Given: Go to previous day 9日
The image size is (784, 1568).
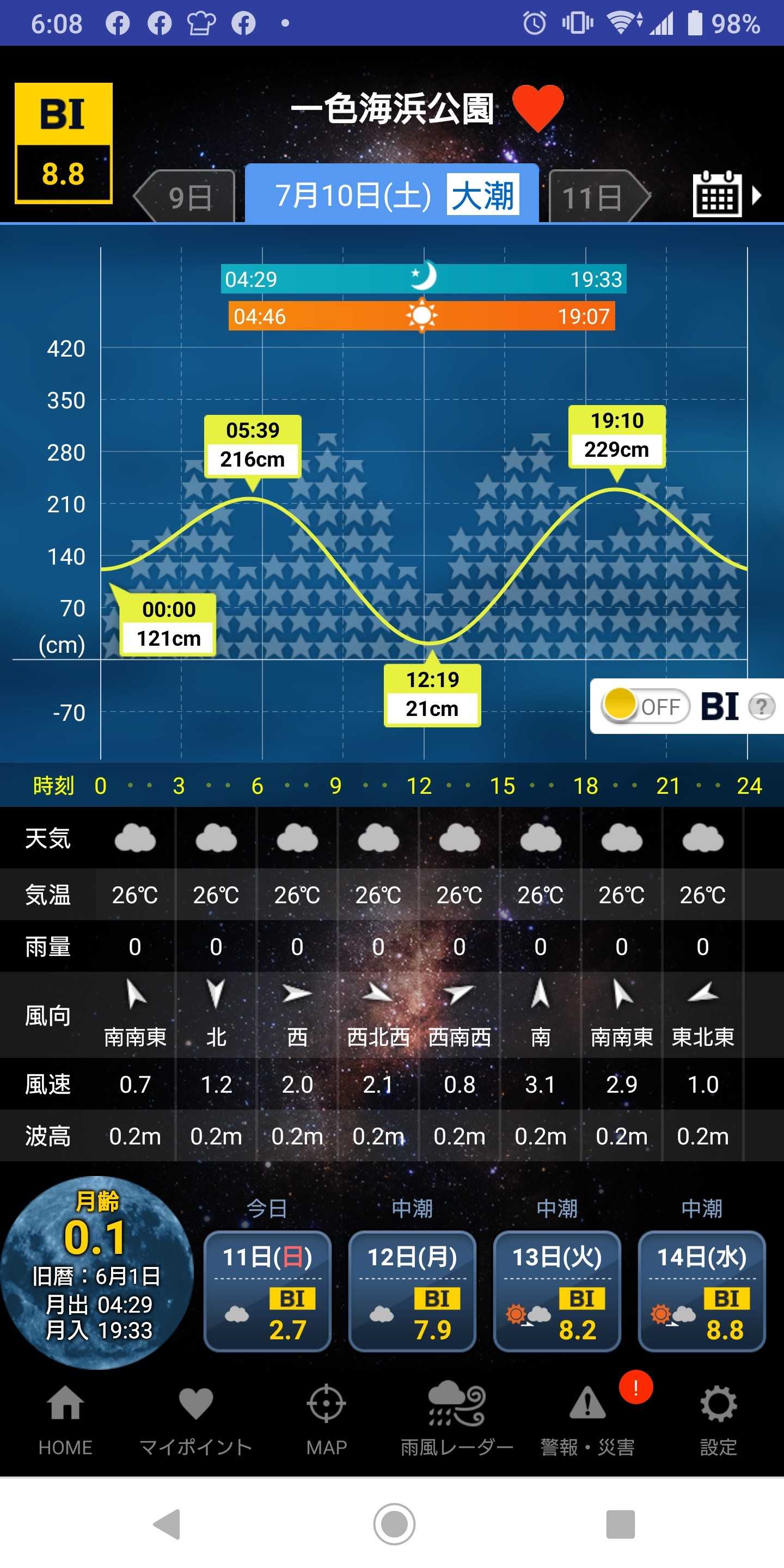Looking at the screenshot, I should click(x=185, y=197).
